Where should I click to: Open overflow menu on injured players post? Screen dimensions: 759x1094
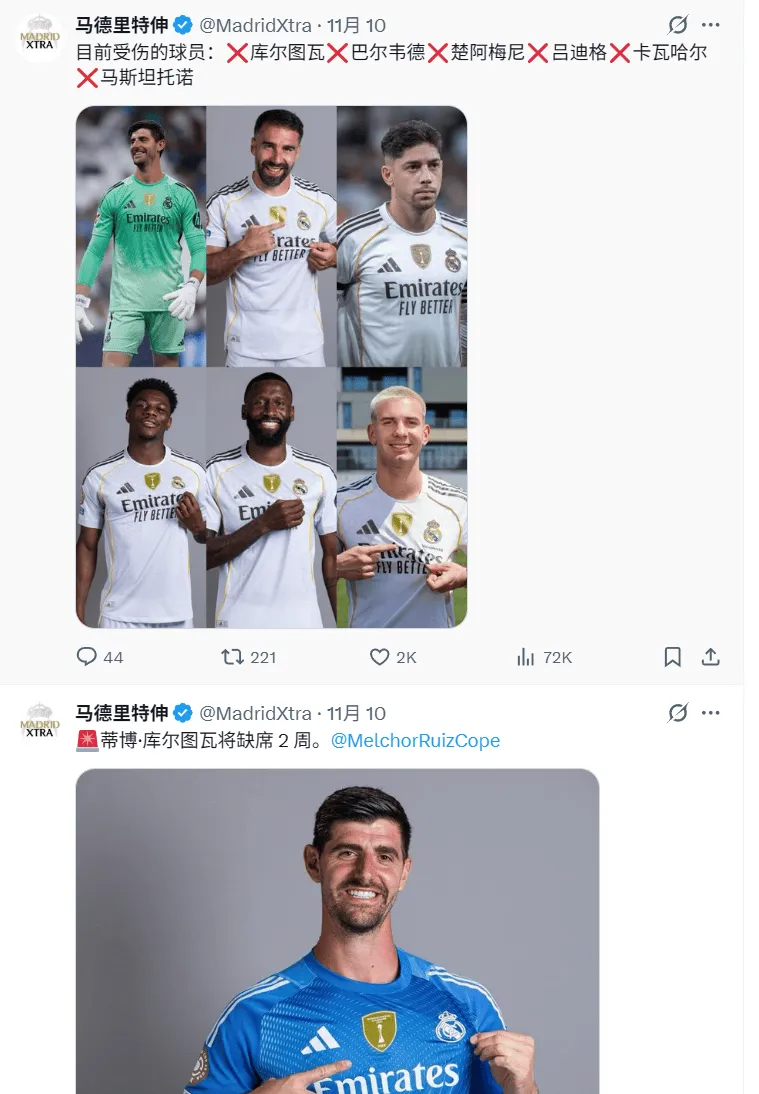(711, 24)
